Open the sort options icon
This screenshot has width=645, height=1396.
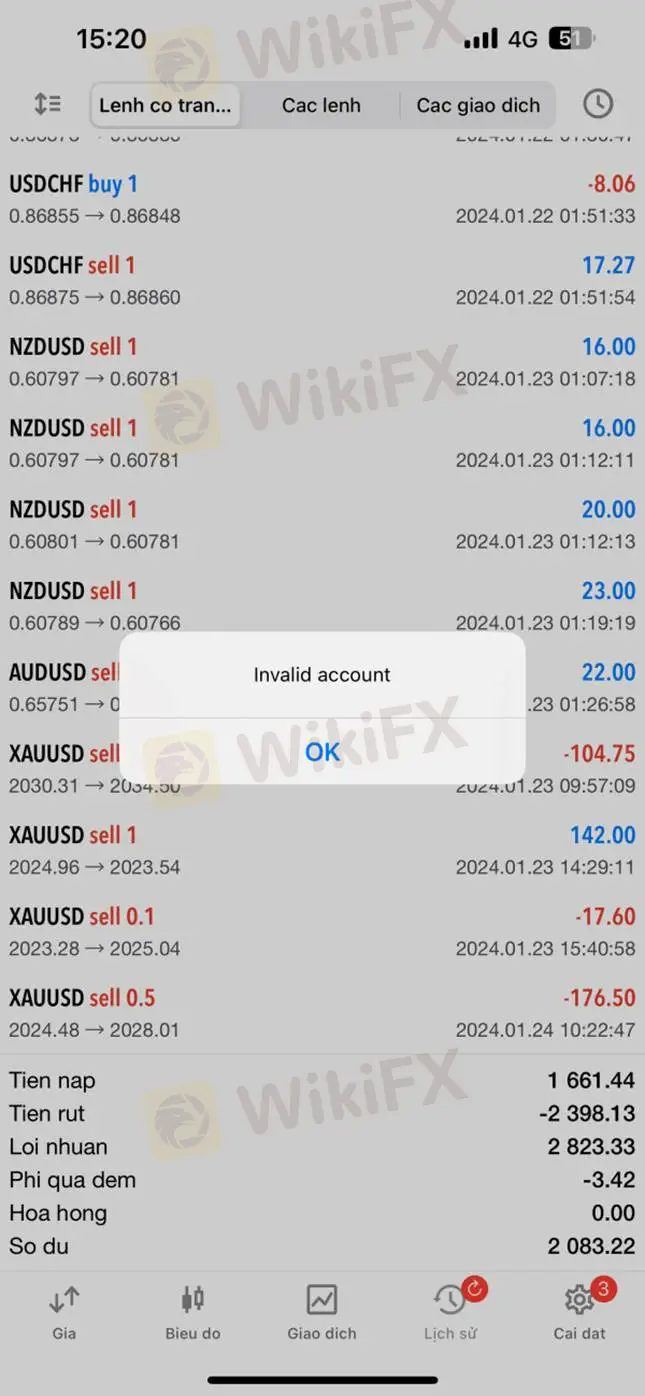tap(48, 104)
